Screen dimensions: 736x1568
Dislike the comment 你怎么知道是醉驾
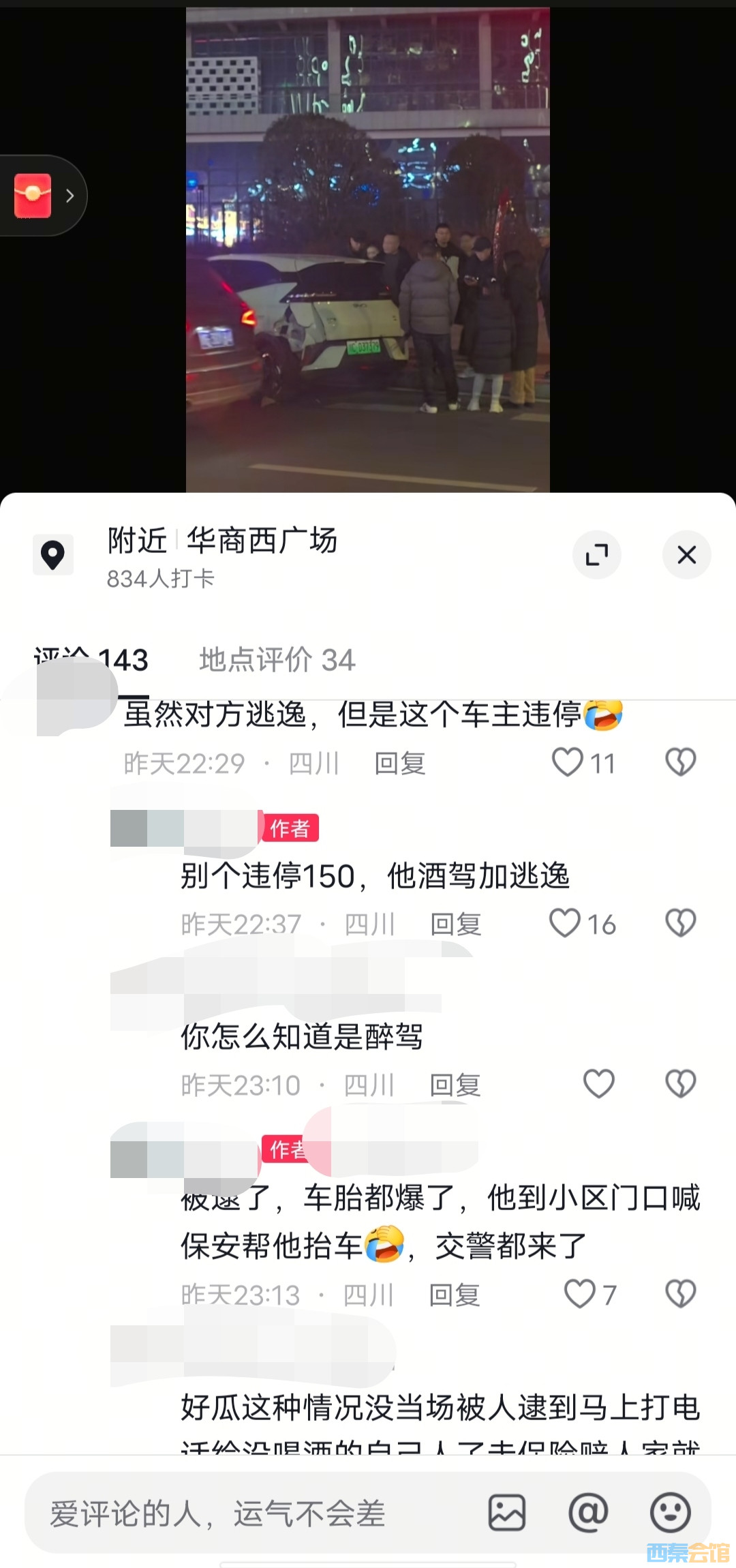click(680, 1084)
